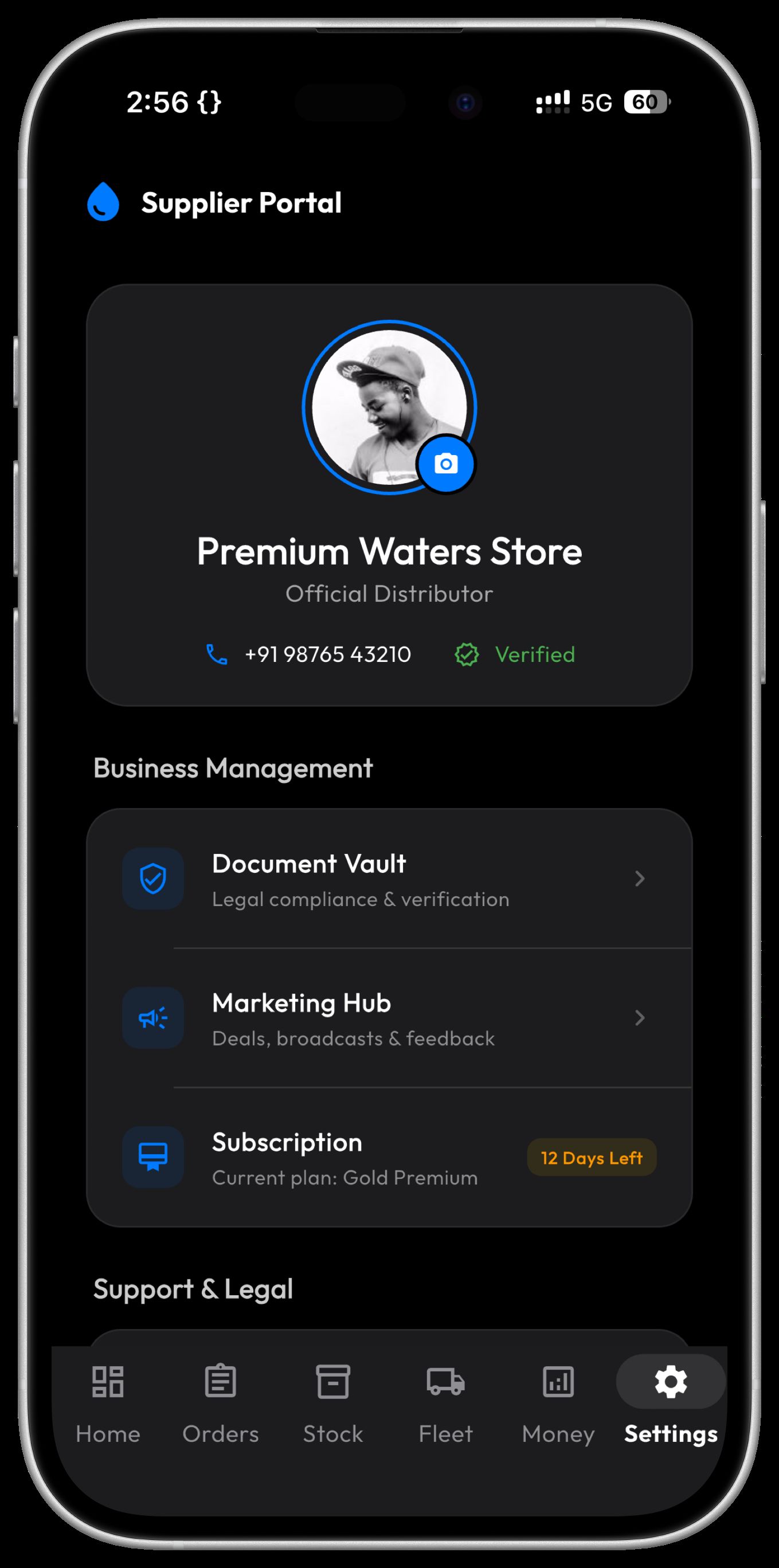Open Document Vault
The image size is (779, 1568).
390,879
